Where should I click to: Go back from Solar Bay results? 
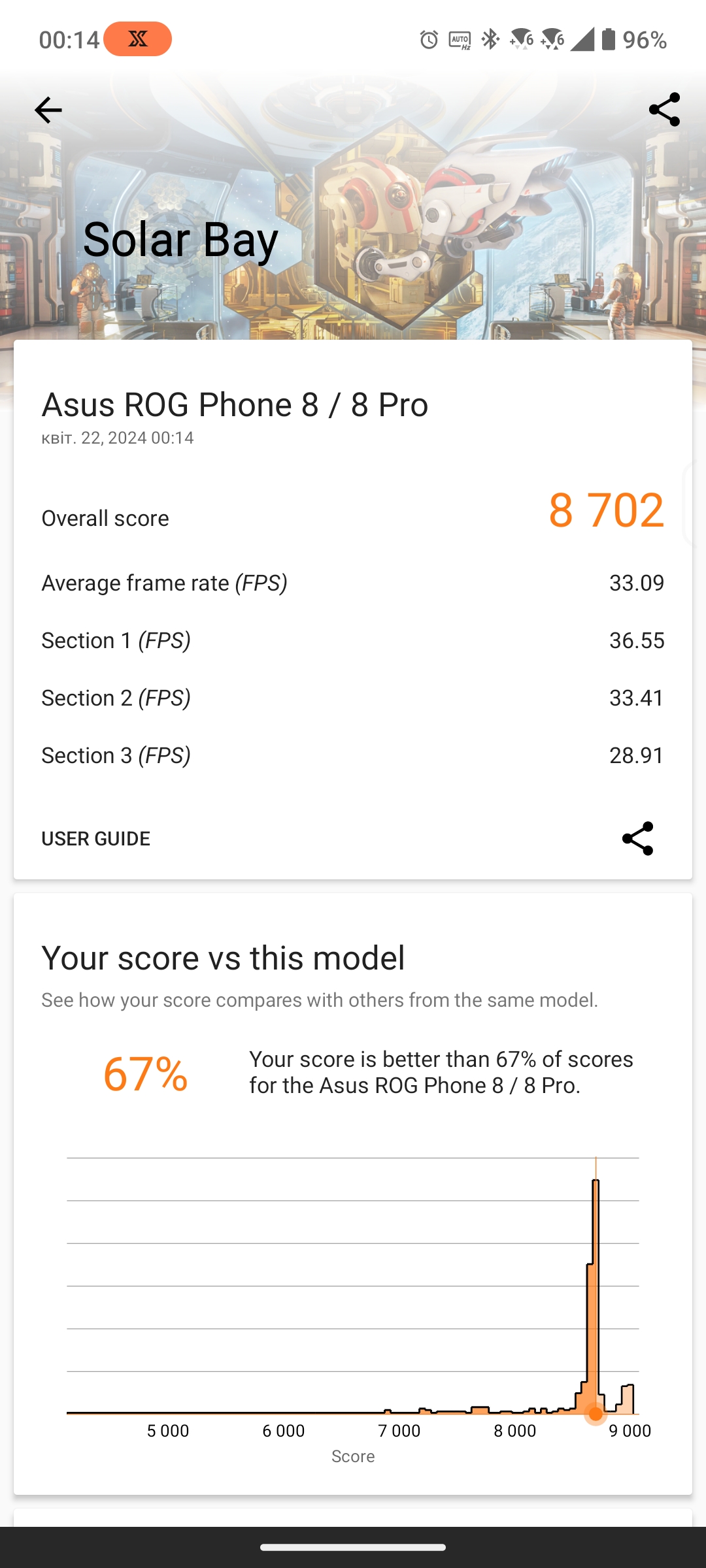coord(48,110)
